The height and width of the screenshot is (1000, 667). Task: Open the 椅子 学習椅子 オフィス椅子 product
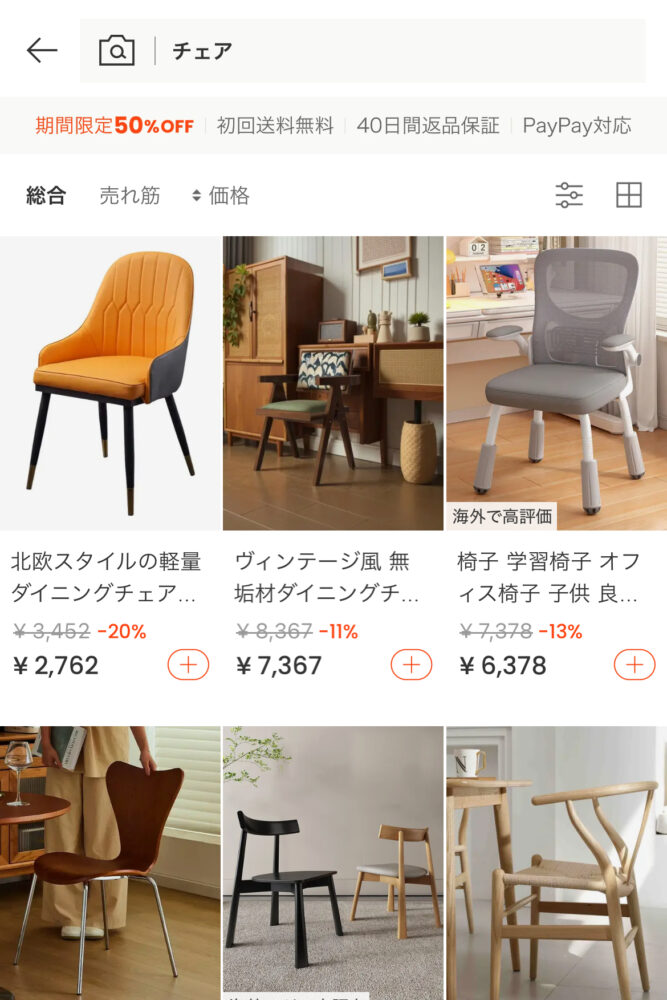point(556,385)
